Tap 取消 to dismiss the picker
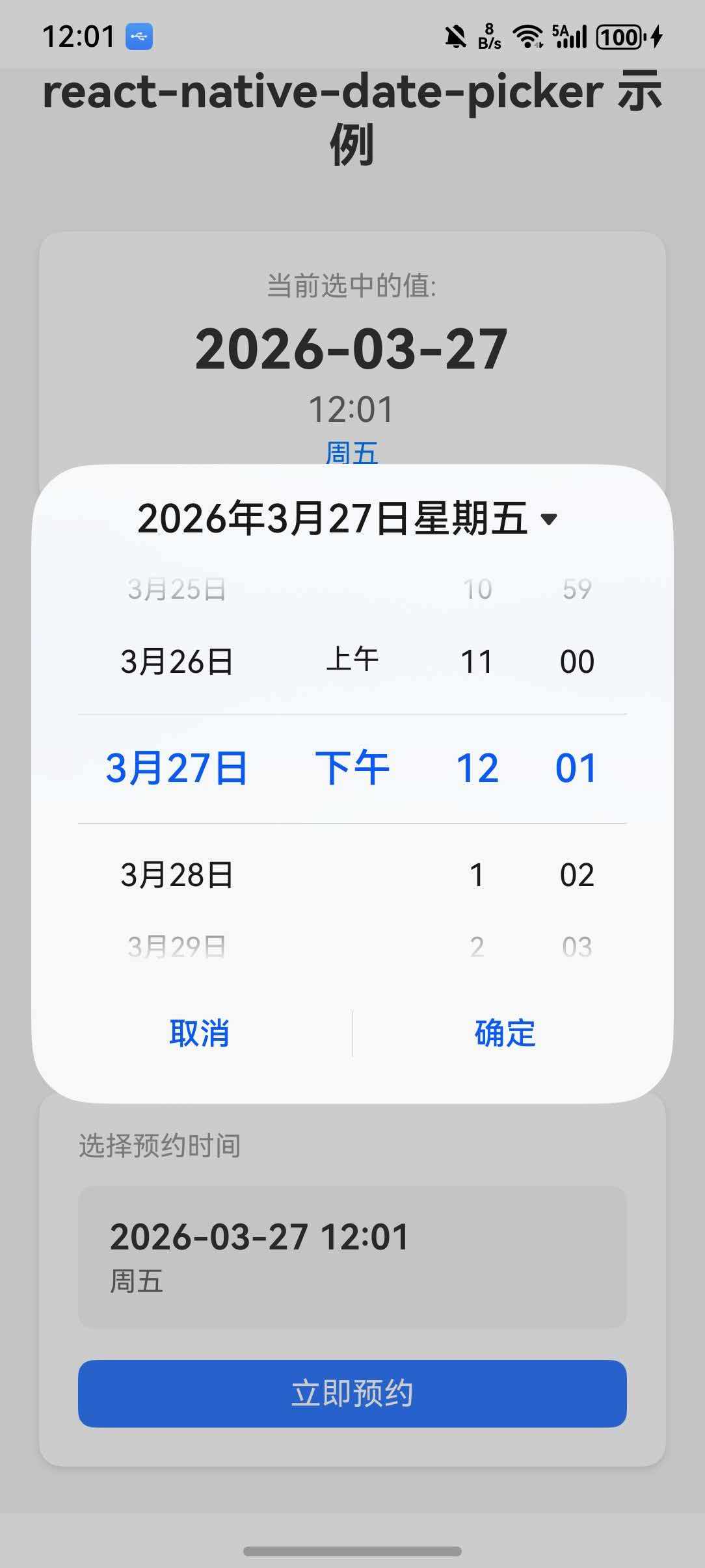Image resolution: width=705 pixels, height=1568 pixels. click(200, 1032)
